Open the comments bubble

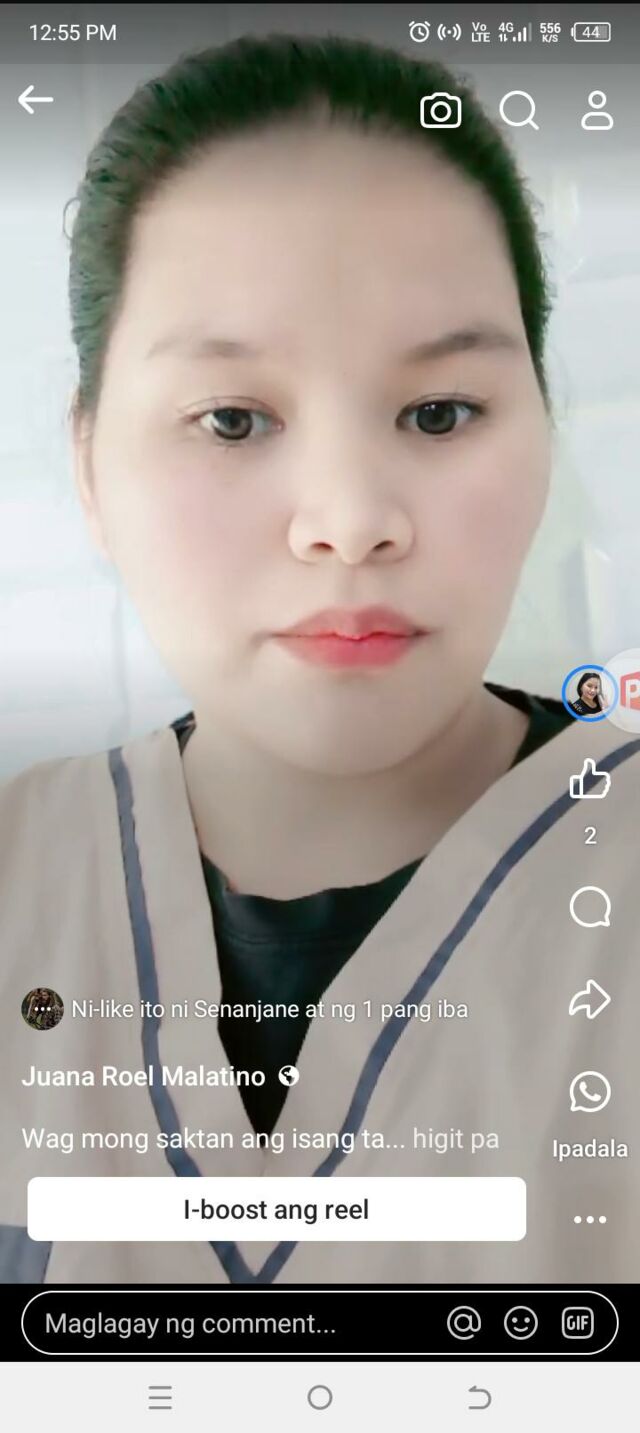pyautogui.click(x=590, y=908)
